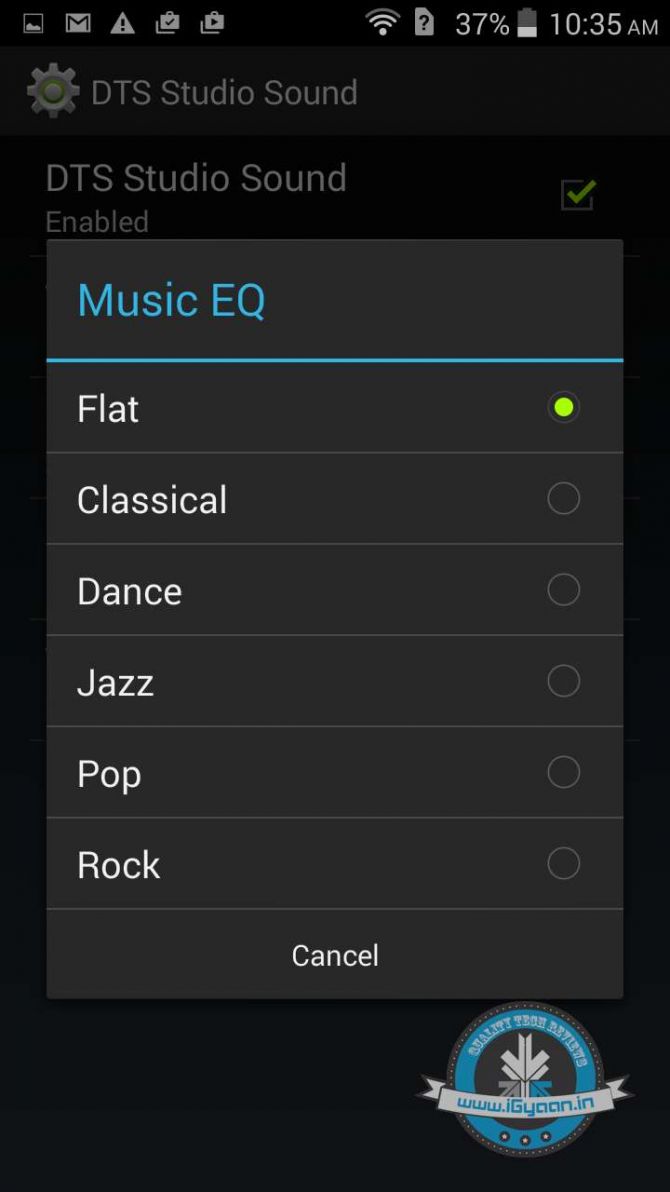Choose the Classical EQ option
Screen dimensions: 670x1192
pyautogui.click(x=334, y=499)
